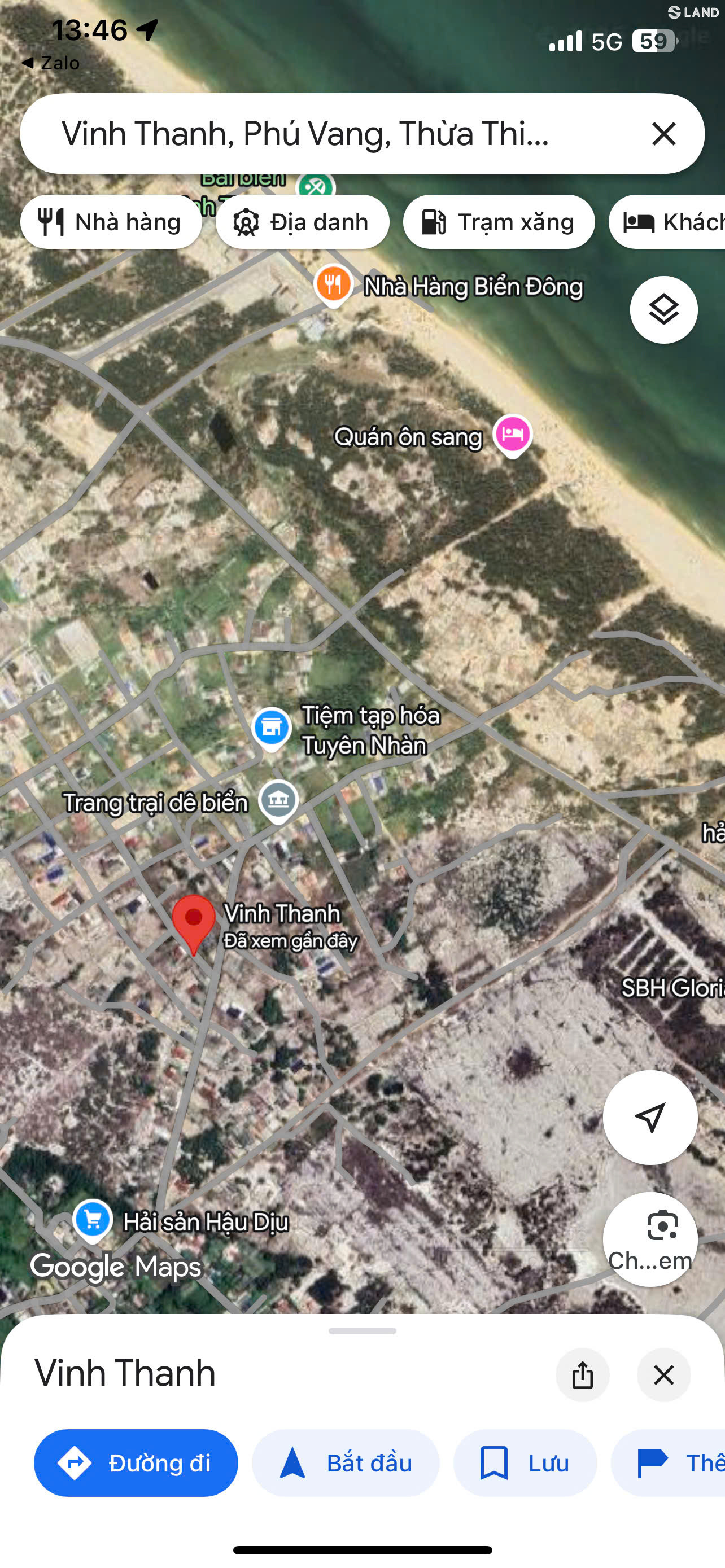This screenshot has height=1568, width=725.
Task: Clear the search text with the X
Action: (x=663, y=133)
